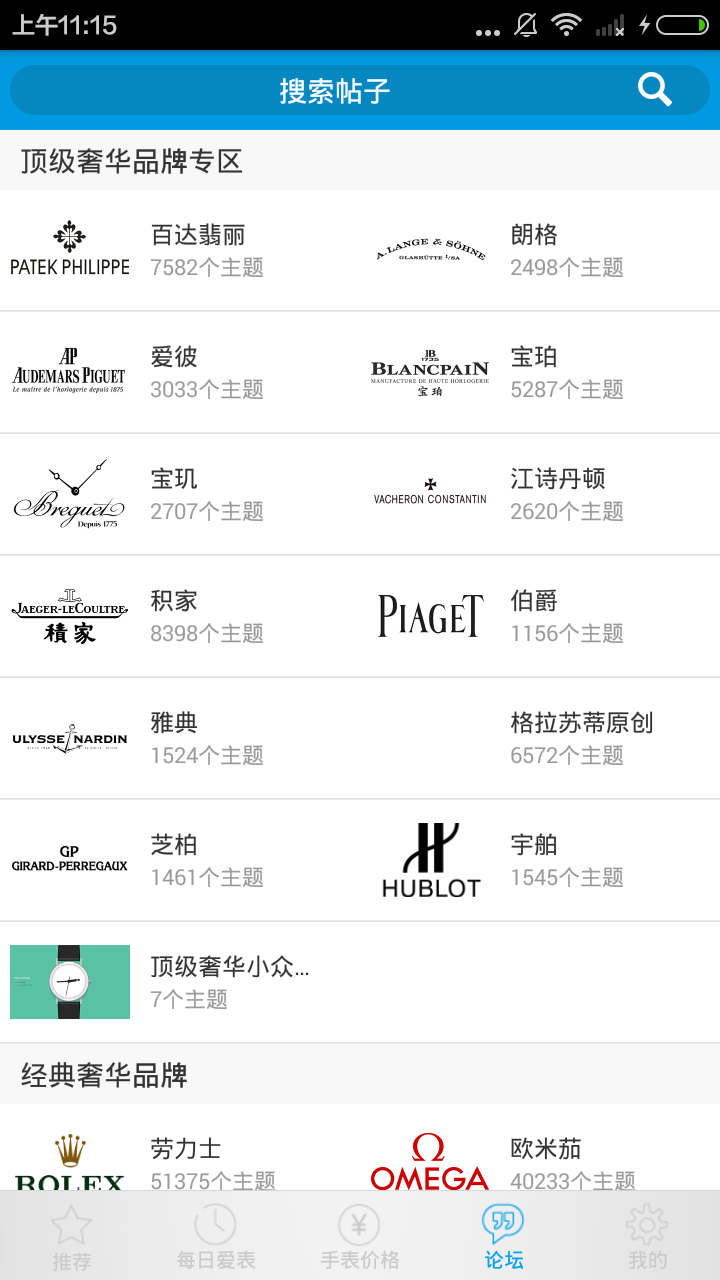This screenshot has width=720, height=1280.
Task: Select the 宝珀 brand forum
Action: click(x=540, y=373)
